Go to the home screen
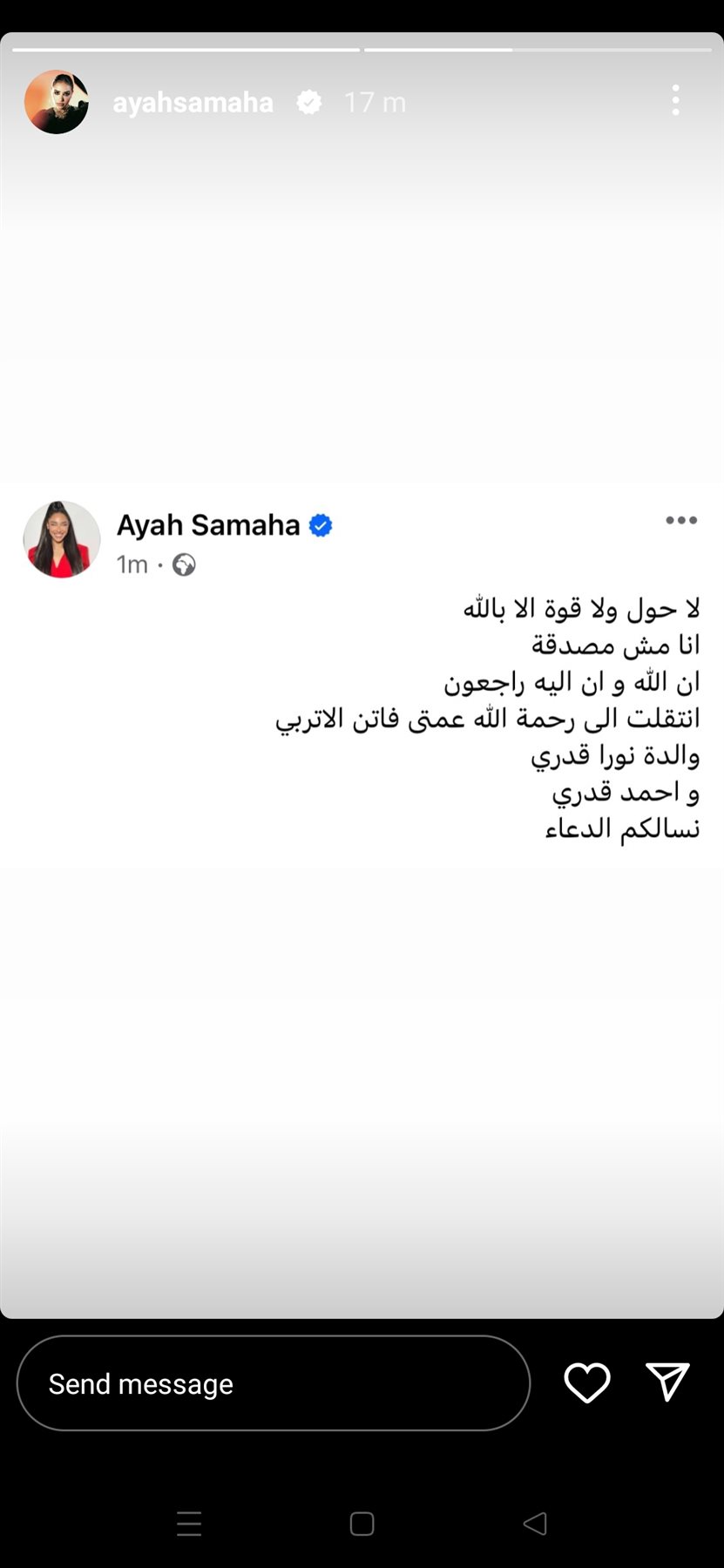The image size is (724, 1568). (362, 1524)
